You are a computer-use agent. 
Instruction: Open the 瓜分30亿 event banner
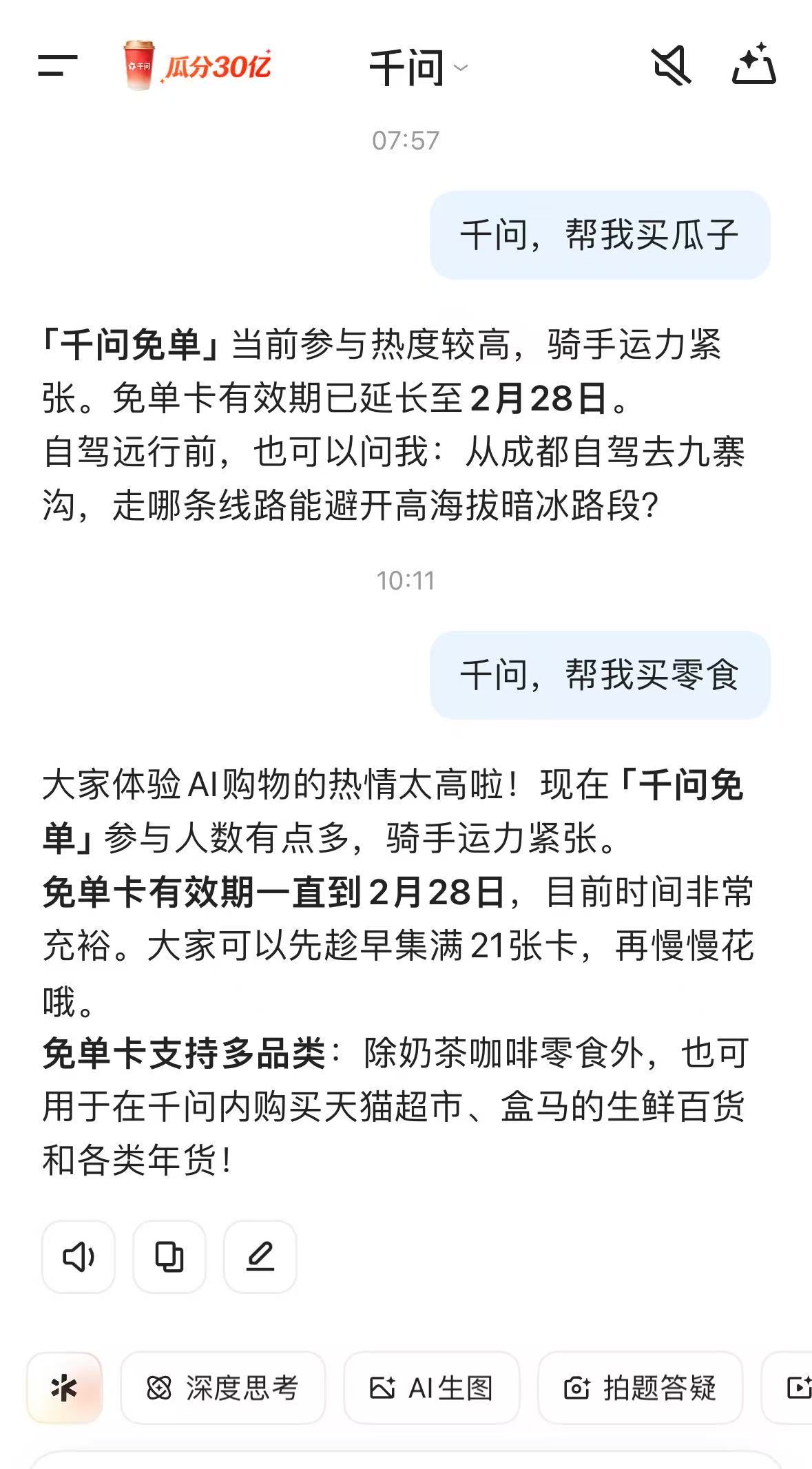pyautogui.click(x=220, y=65)
